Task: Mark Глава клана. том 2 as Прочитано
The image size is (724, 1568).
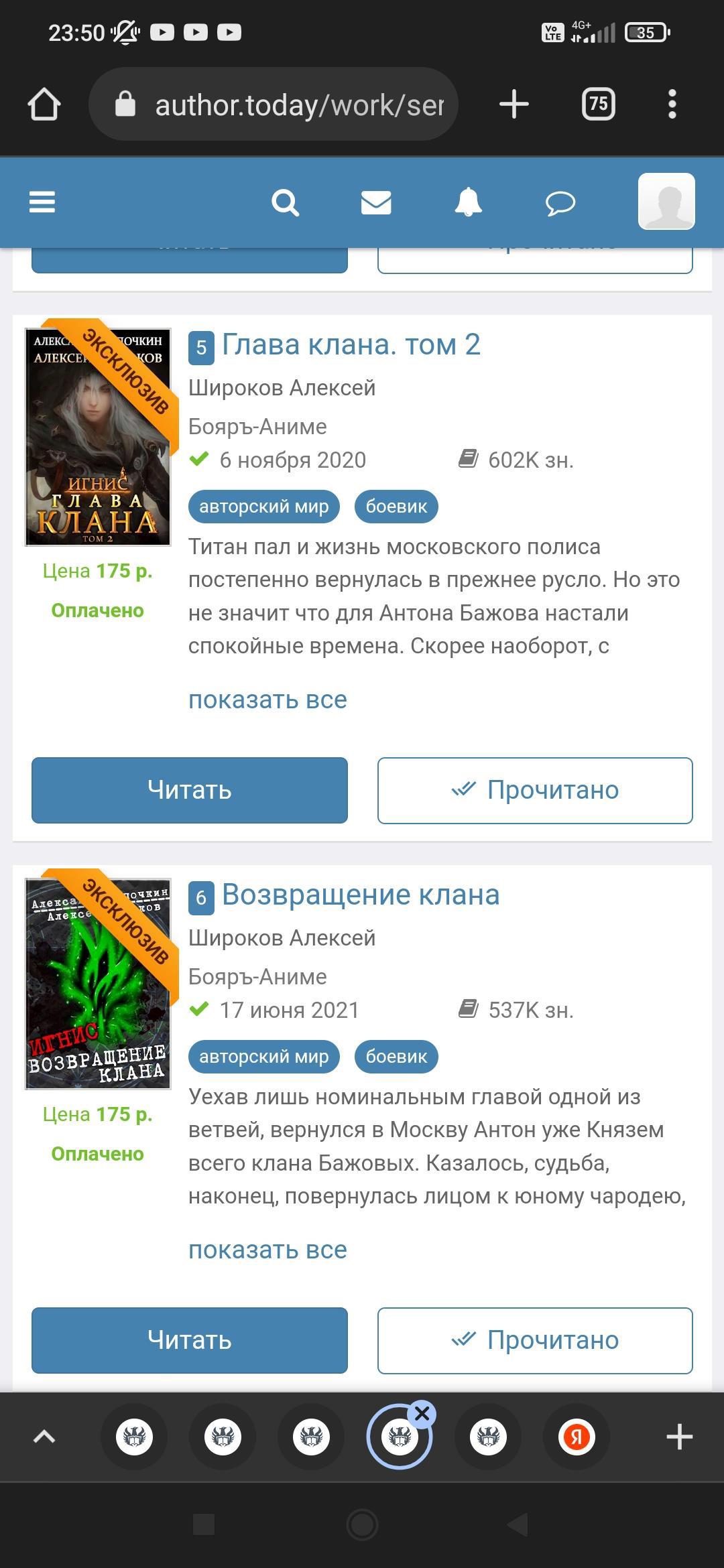Action: [535, 790]
